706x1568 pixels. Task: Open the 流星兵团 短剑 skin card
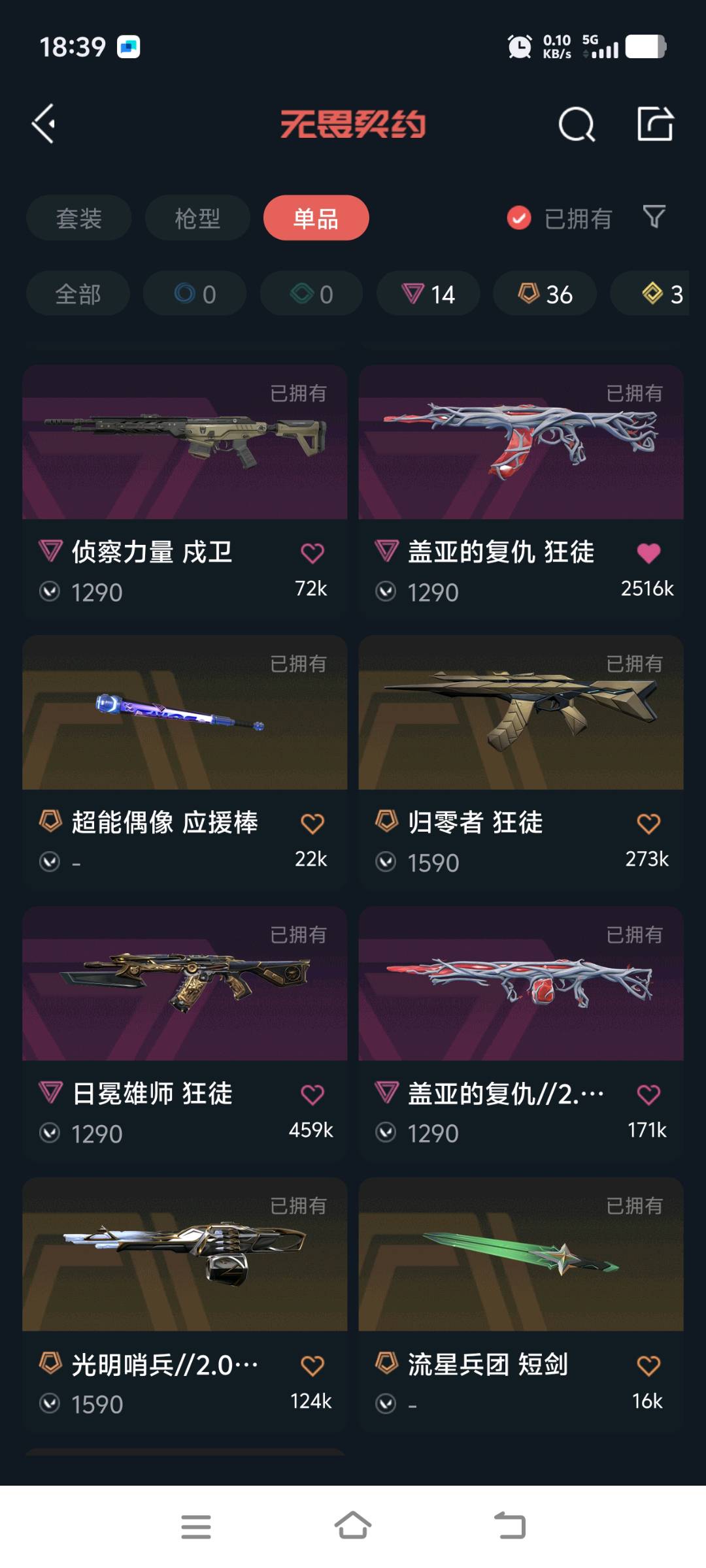click(521, 1304)
